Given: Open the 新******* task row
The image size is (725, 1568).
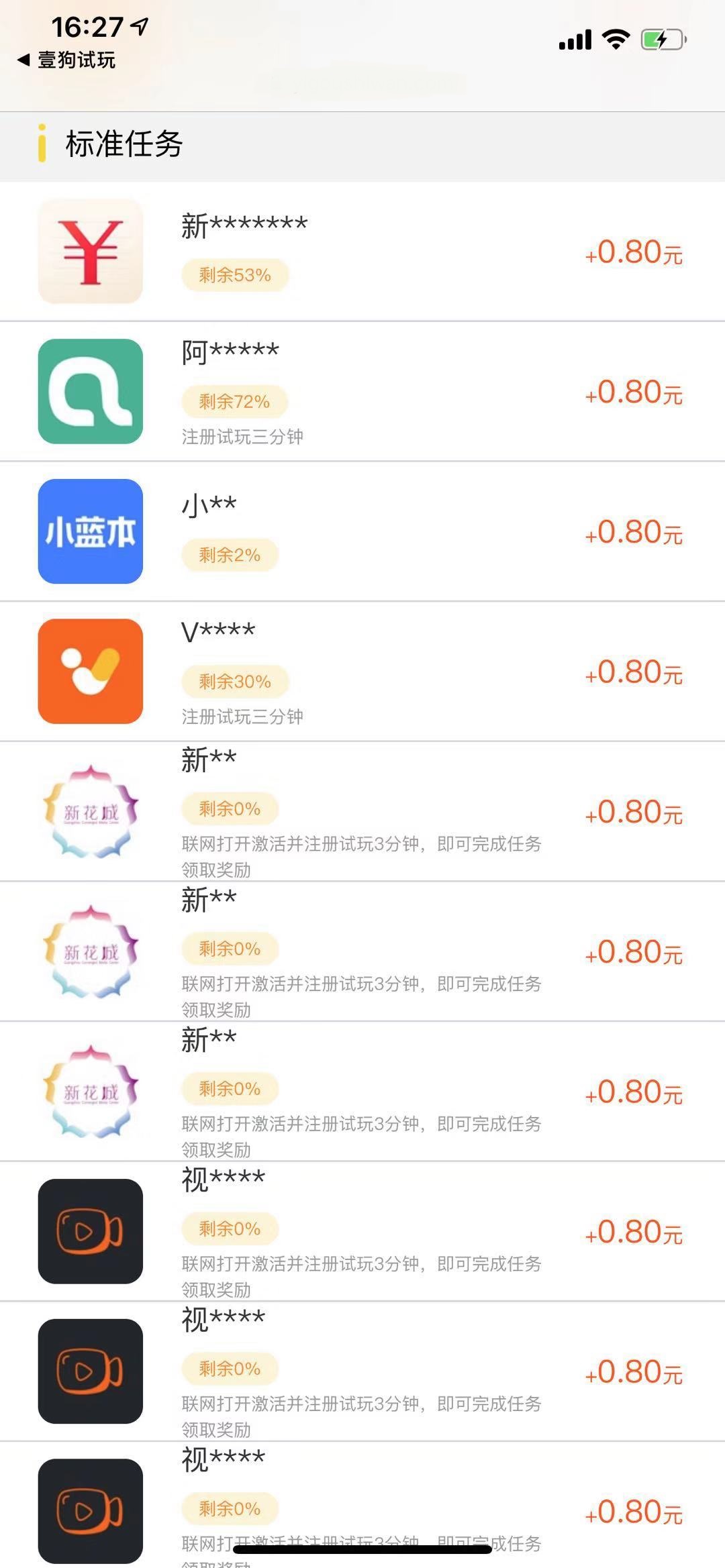Looking at the screenshot, I should tap(245, 223).
